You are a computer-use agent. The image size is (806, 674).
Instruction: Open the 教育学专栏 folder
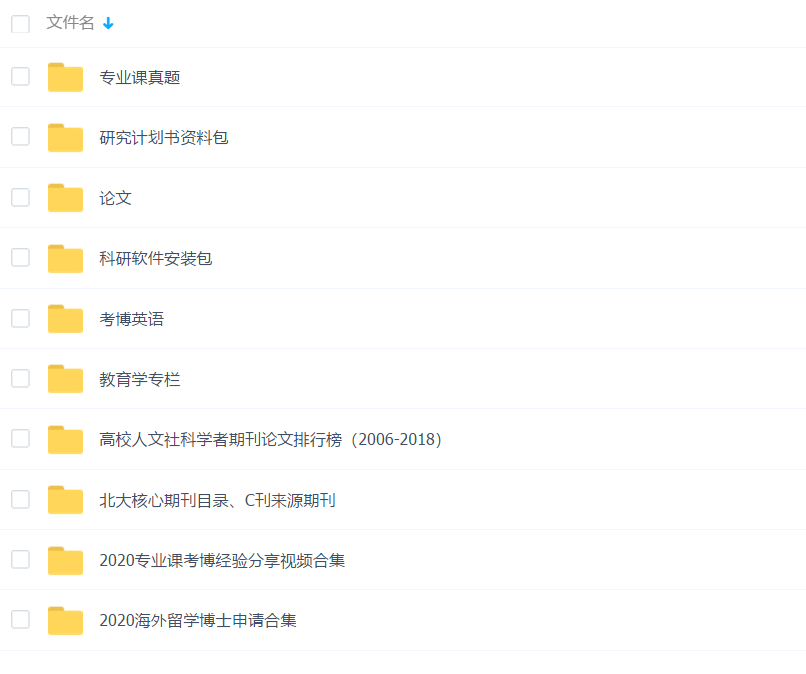(139, 379)
